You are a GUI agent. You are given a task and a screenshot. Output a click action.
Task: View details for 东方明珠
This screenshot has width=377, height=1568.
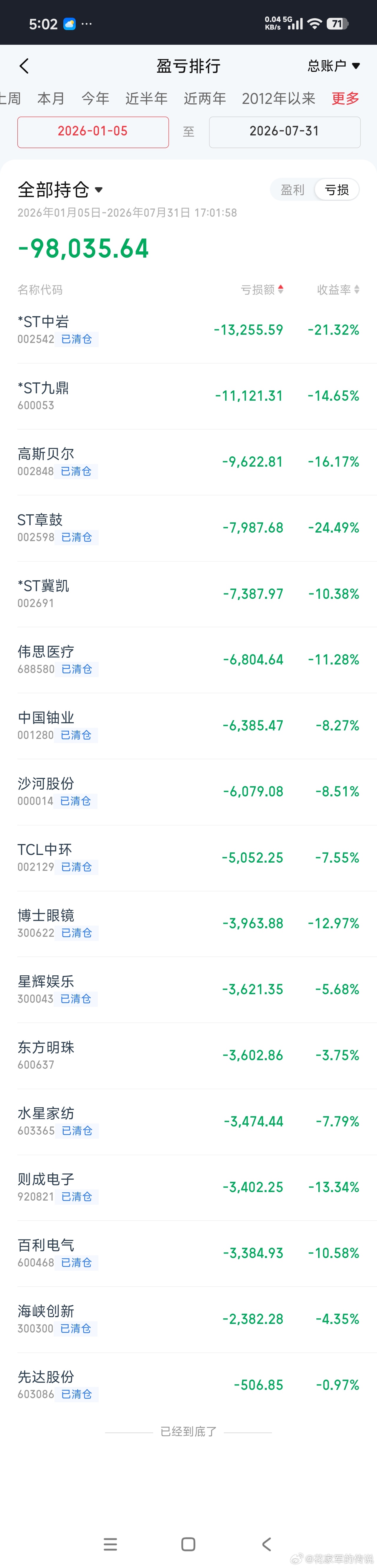click(188, 1055)
